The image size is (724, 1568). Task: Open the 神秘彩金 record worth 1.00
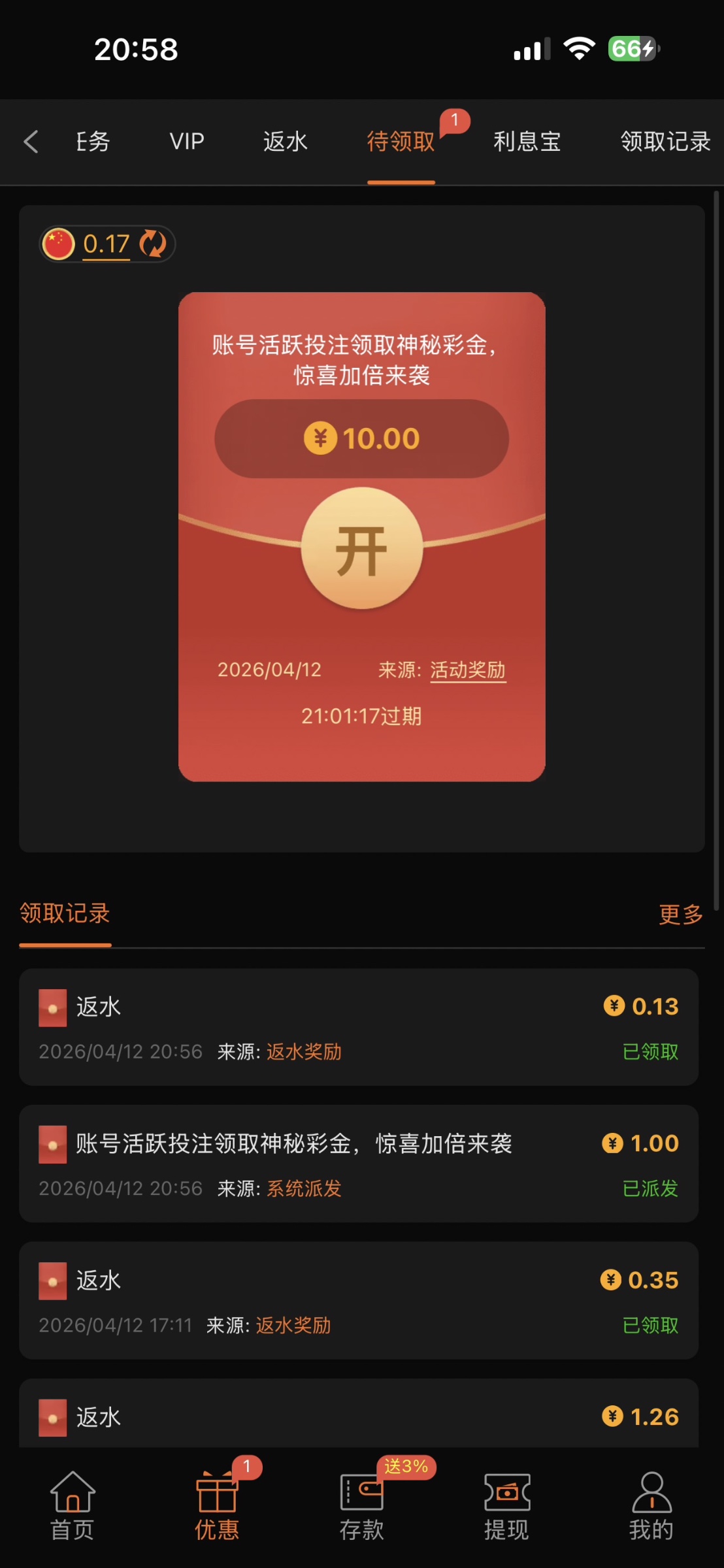358,1163
